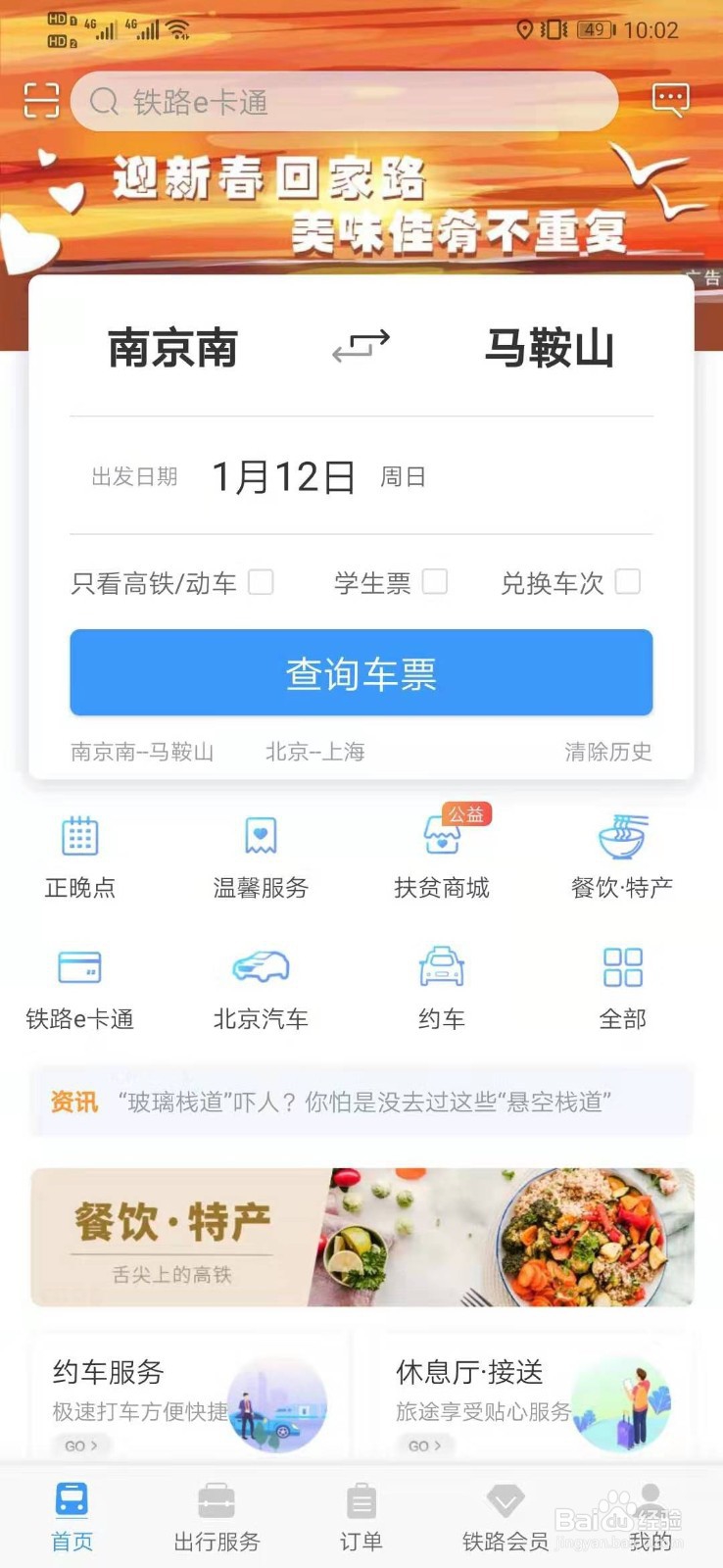Viewport: 723px width, 1568px height.
Task: Enable the 兑换车次 checkbox
Action: coord(628,582)
